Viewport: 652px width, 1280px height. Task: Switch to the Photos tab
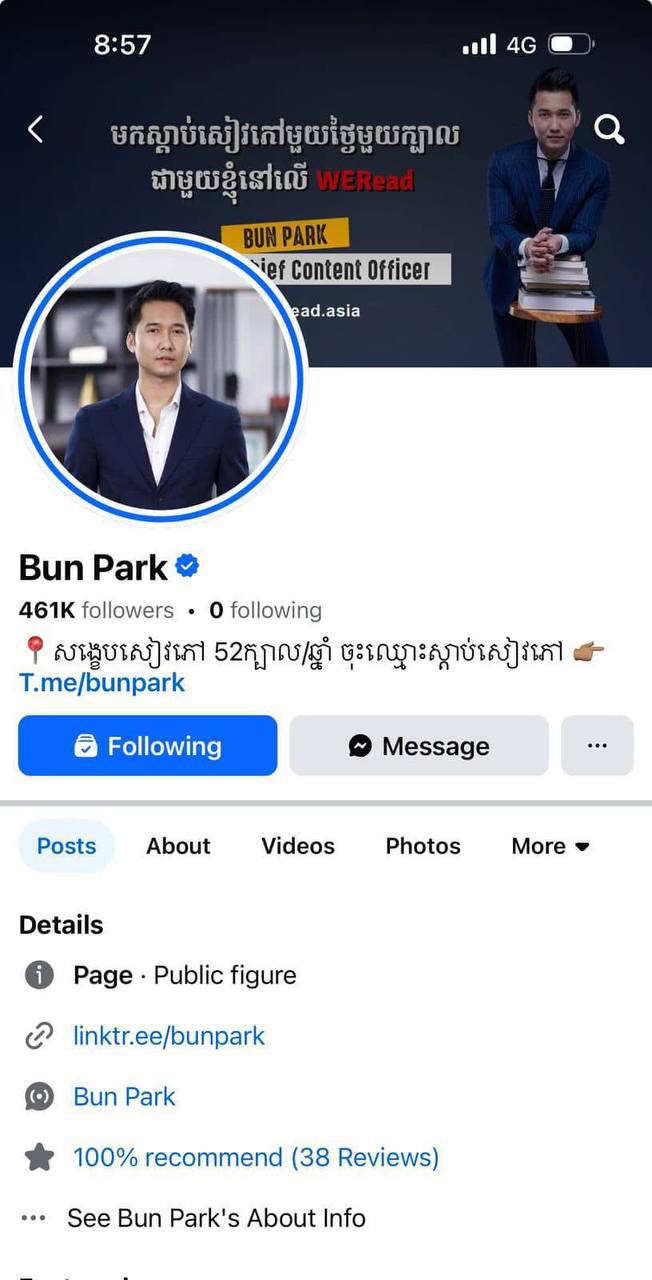pyautogui.click(x=423, y=846)
